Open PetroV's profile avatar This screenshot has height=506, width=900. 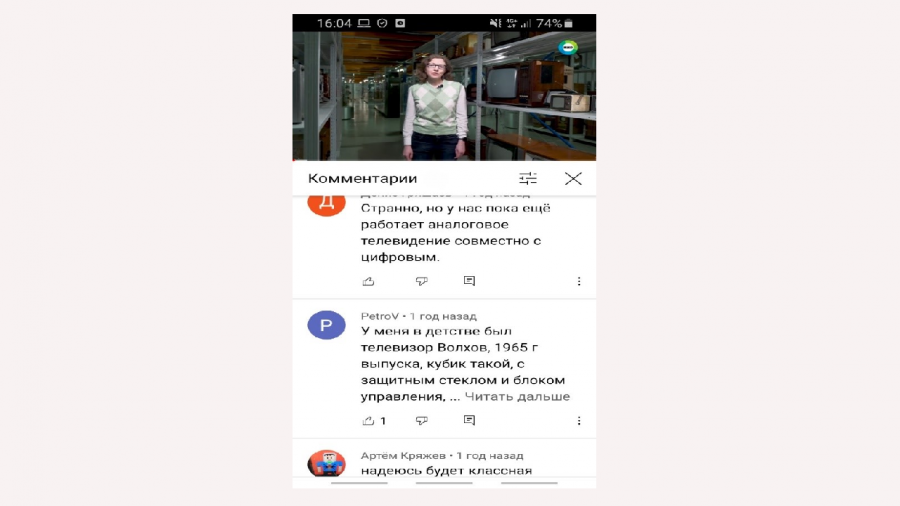tap(326, 325)
